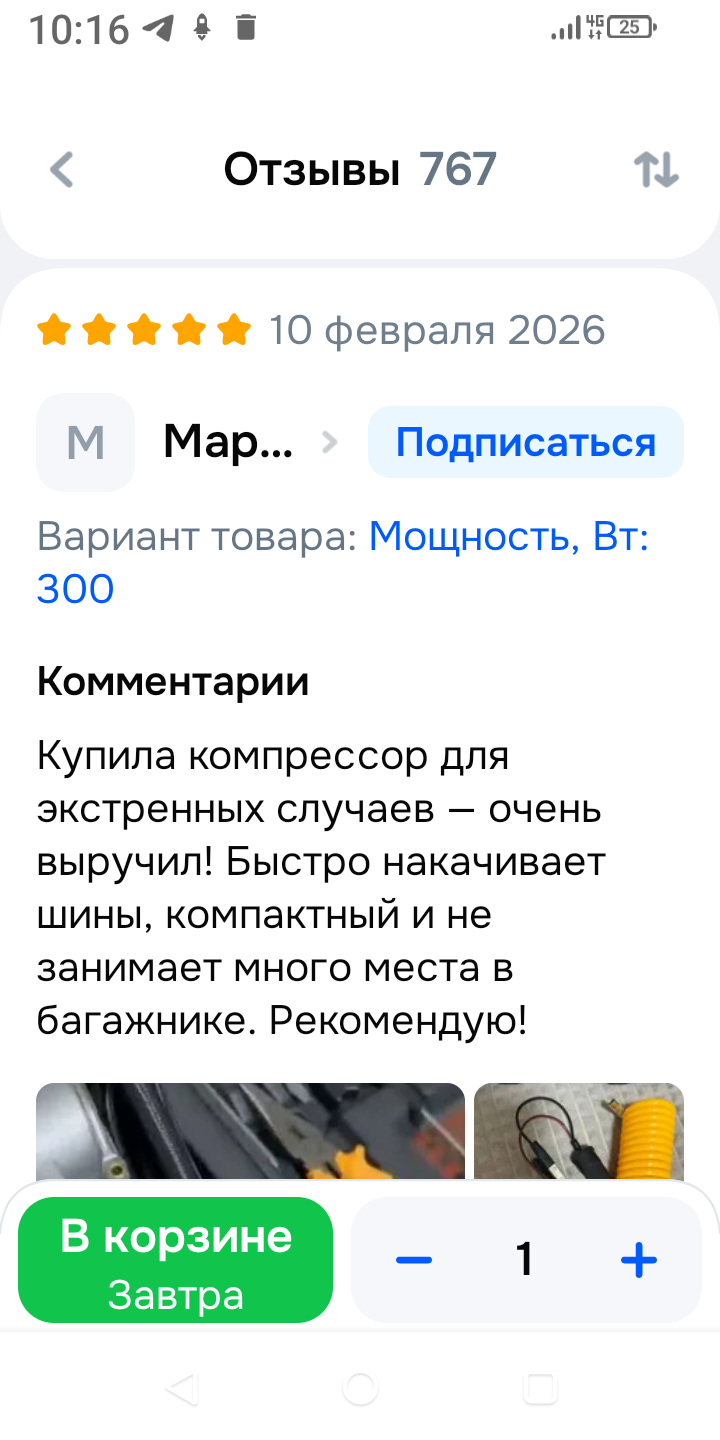Tap the system back button
Image resolution: width=720 pixels, height=1440 pixels.
tap(182, 1388)
